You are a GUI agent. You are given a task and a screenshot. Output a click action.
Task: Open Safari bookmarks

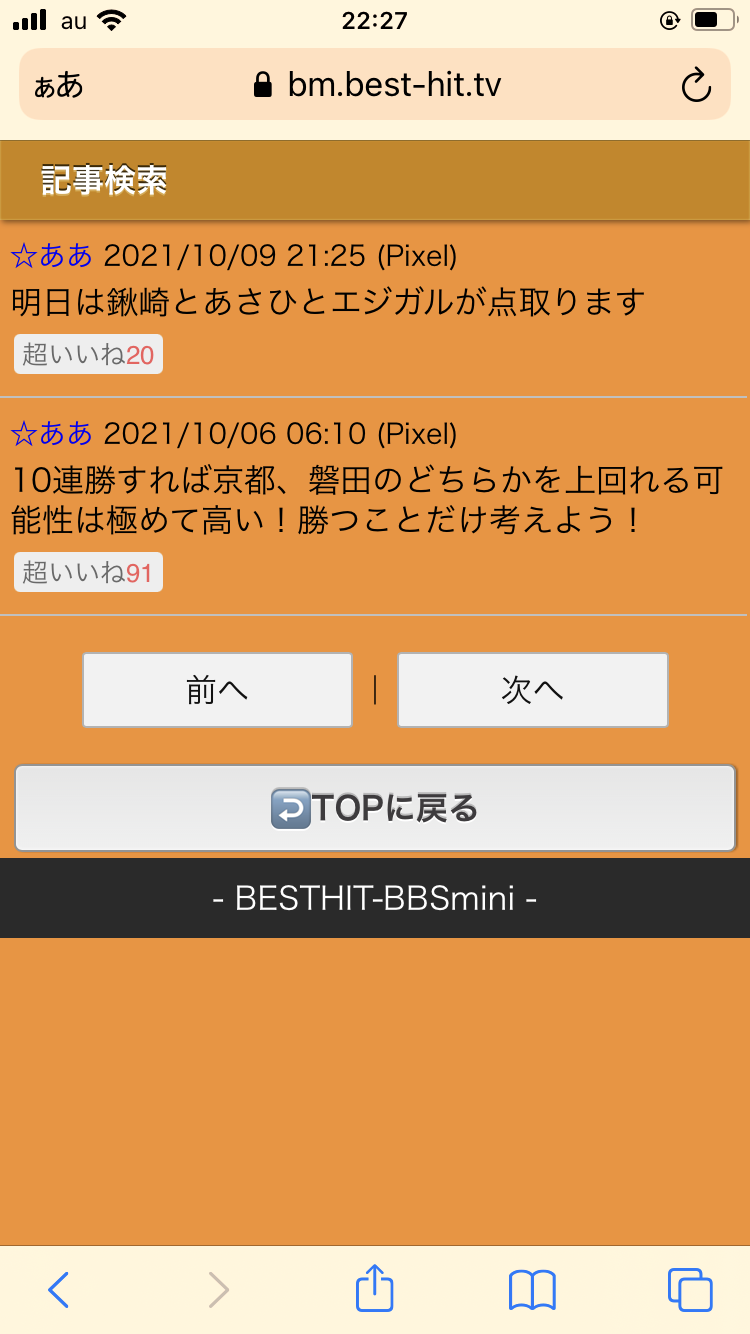[x=532, y=1290]
